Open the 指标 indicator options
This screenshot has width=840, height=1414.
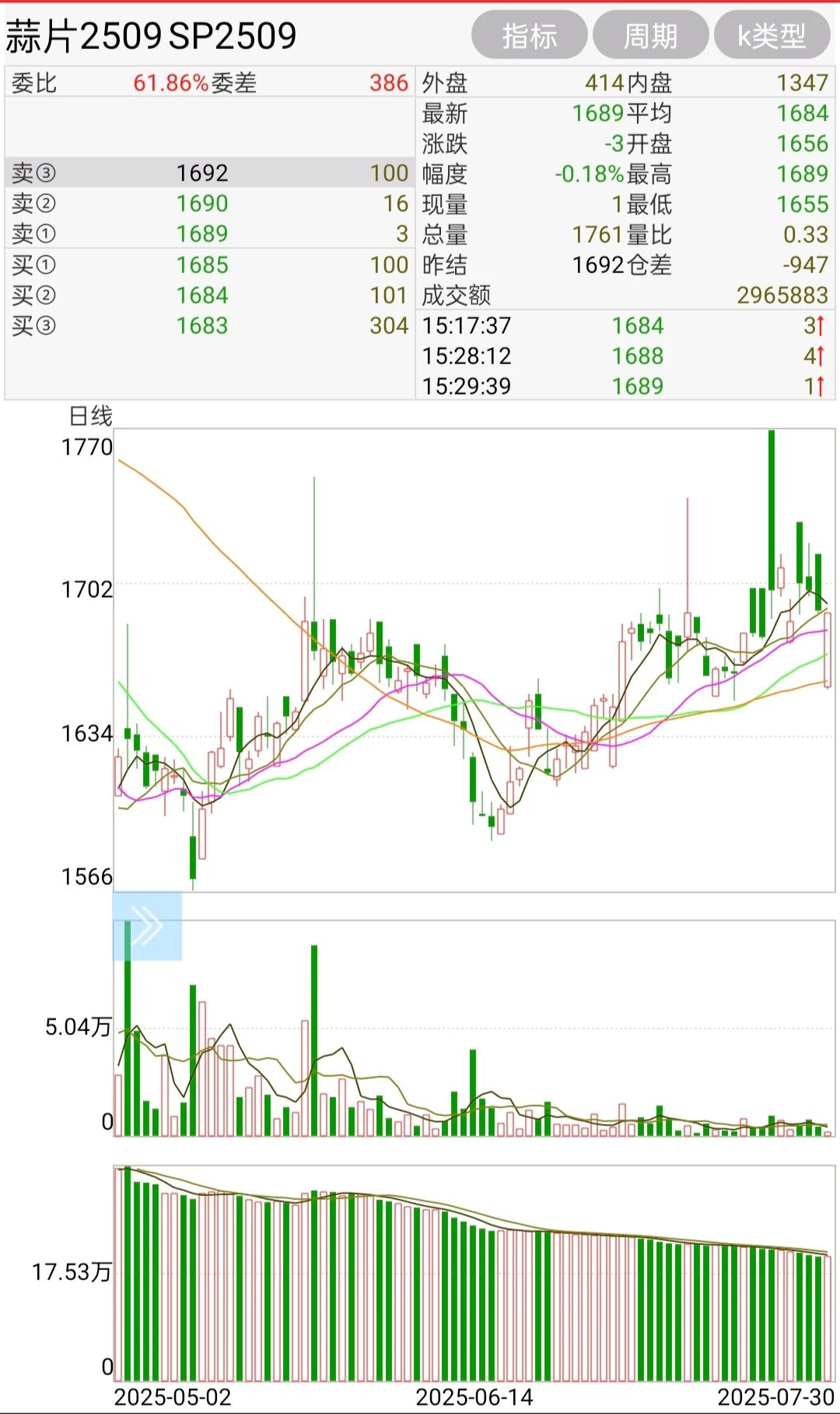coord(529,35)
